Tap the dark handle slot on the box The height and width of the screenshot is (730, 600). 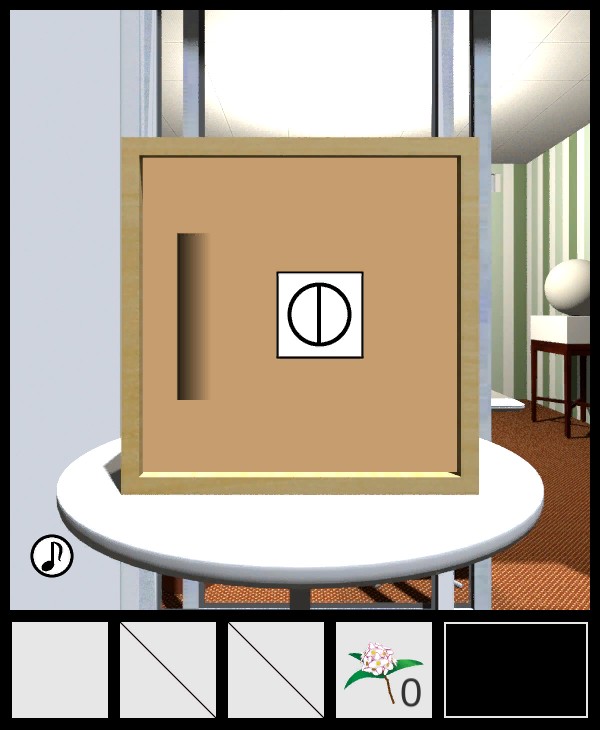click(192, 316)
